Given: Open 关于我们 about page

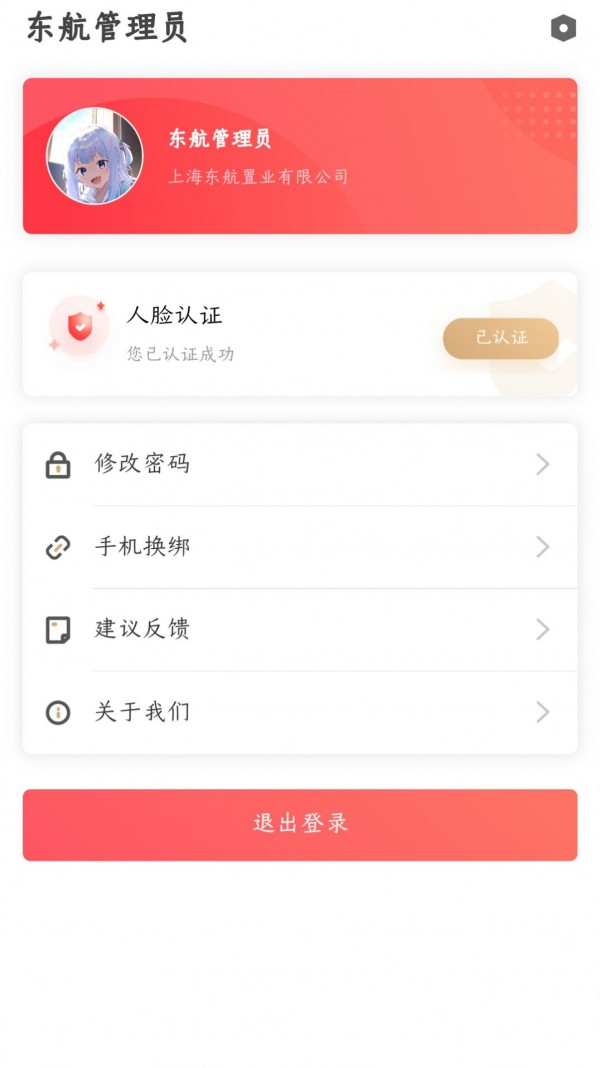Looking at the screenshot, I should tap(300, 712).
